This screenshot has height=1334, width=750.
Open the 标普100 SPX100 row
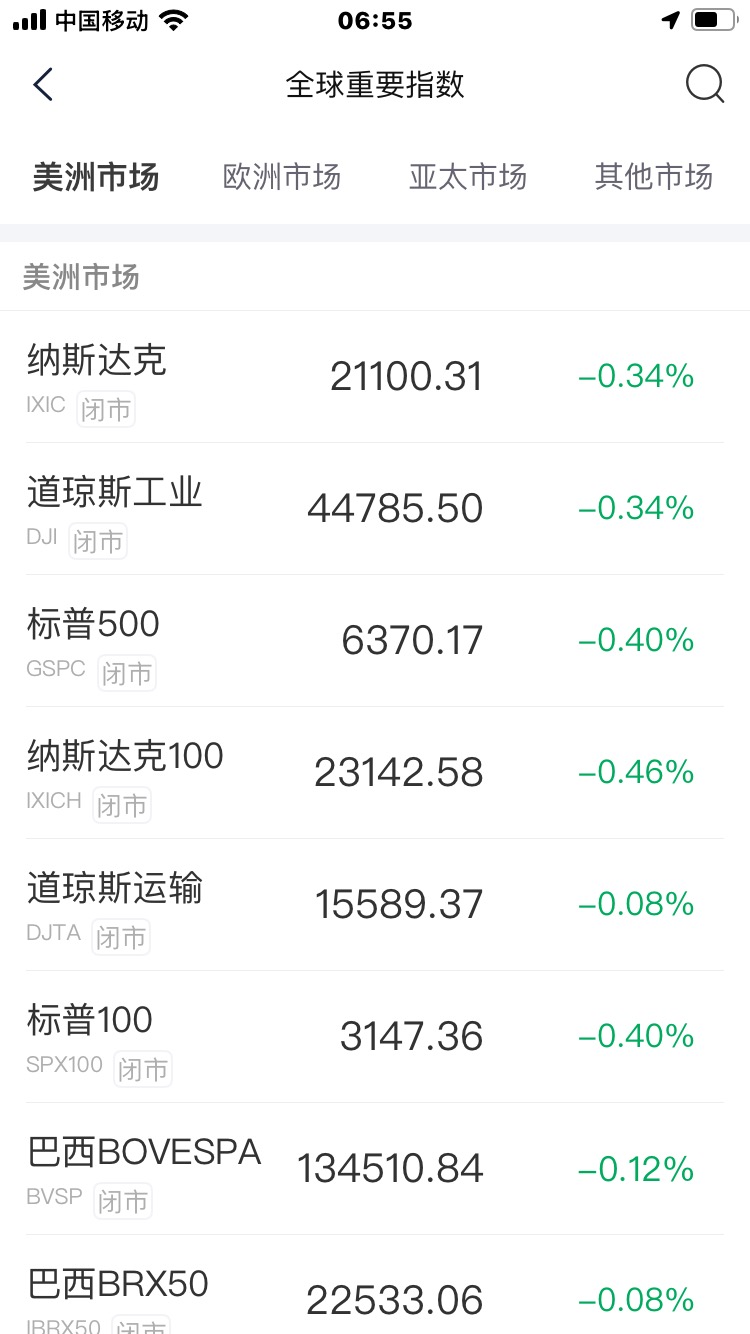375,1037
